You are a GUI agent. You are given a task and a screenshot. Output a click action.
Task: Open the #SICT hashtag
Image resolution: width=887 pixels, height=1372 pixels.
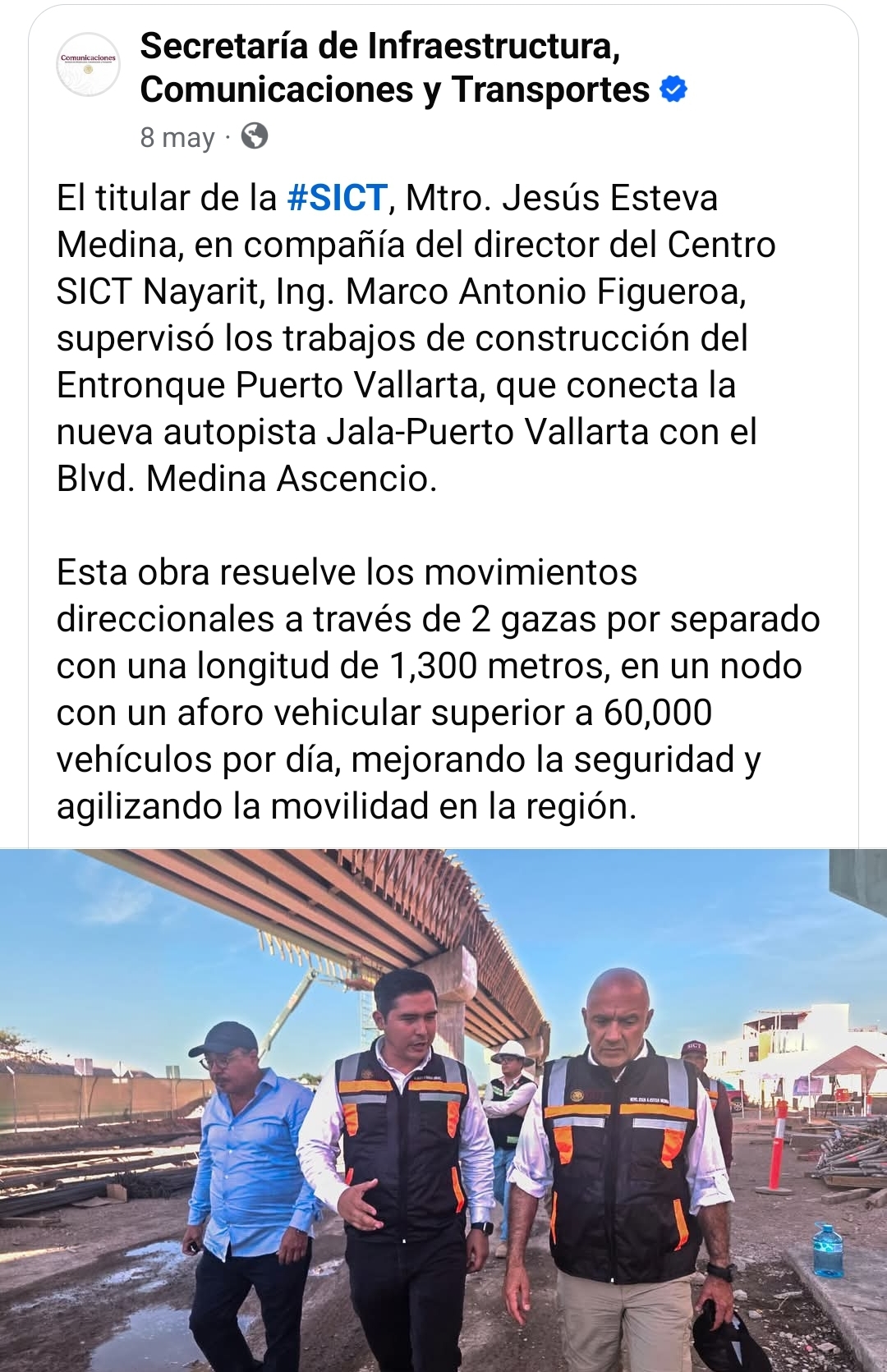(337, 198)
